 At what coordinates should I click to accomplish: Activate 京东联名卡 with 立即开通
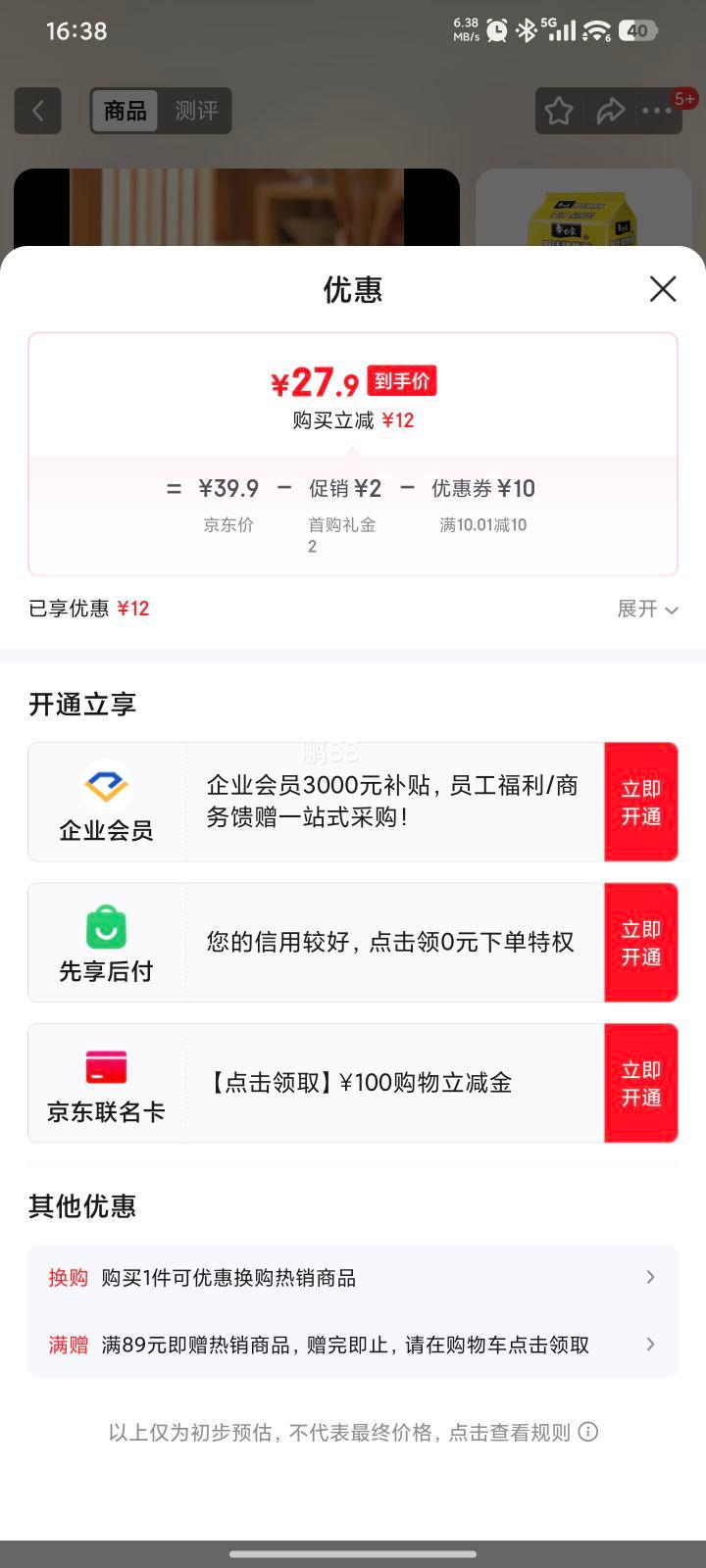tap(640, 1084)
